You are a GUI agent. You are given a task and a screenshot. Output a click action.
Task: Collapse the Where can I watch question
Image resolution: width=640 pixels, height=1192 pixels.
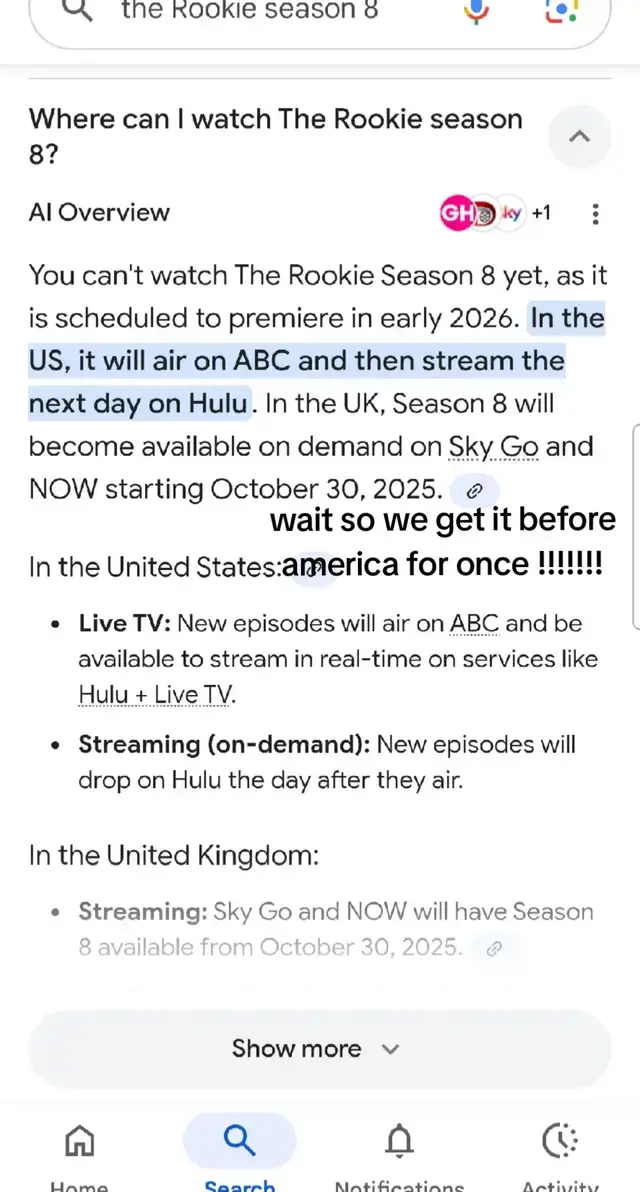coord(579,137)
